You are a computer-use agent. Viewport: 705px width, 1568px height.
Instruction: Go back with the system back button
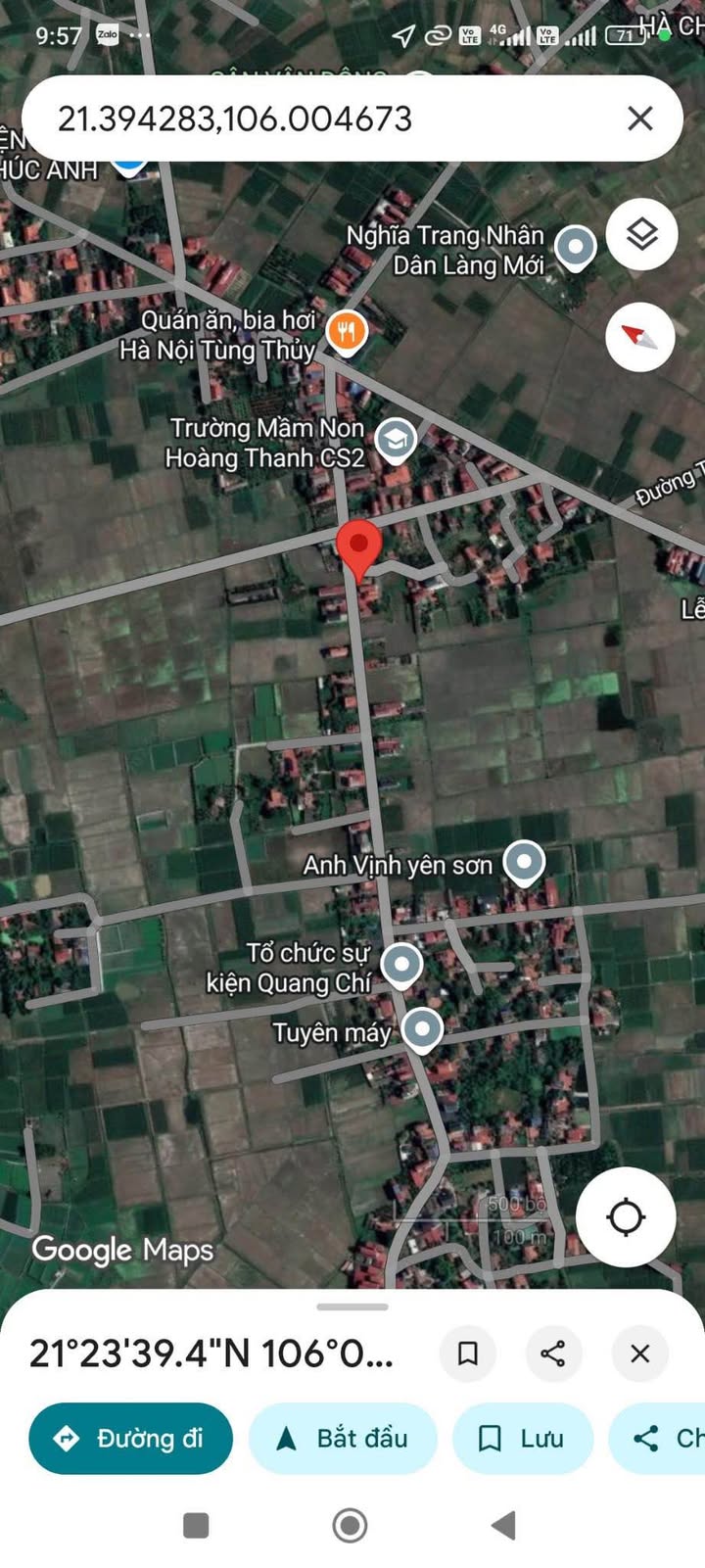tap(503, 1525)
